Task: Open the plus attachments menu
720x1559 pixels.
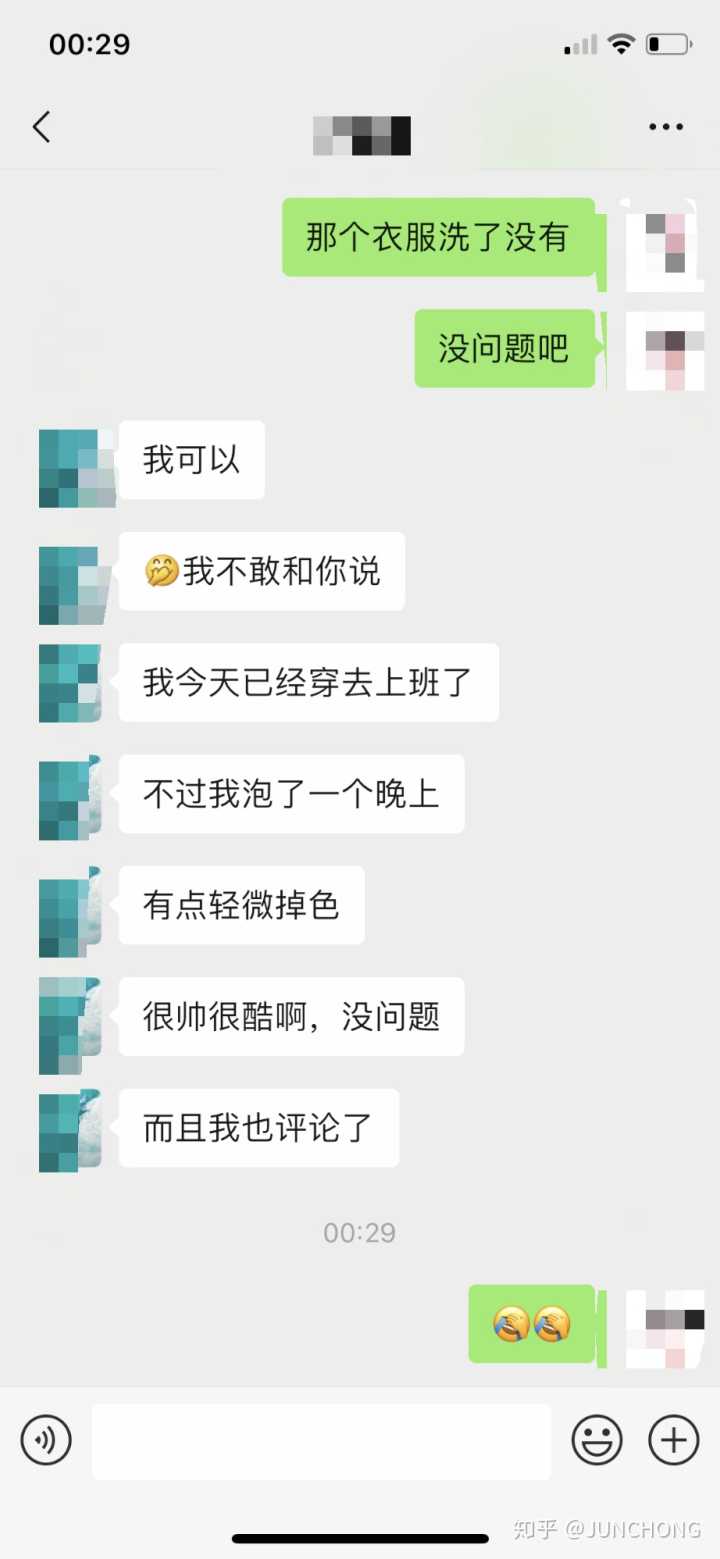Action: pos(674,1441)
